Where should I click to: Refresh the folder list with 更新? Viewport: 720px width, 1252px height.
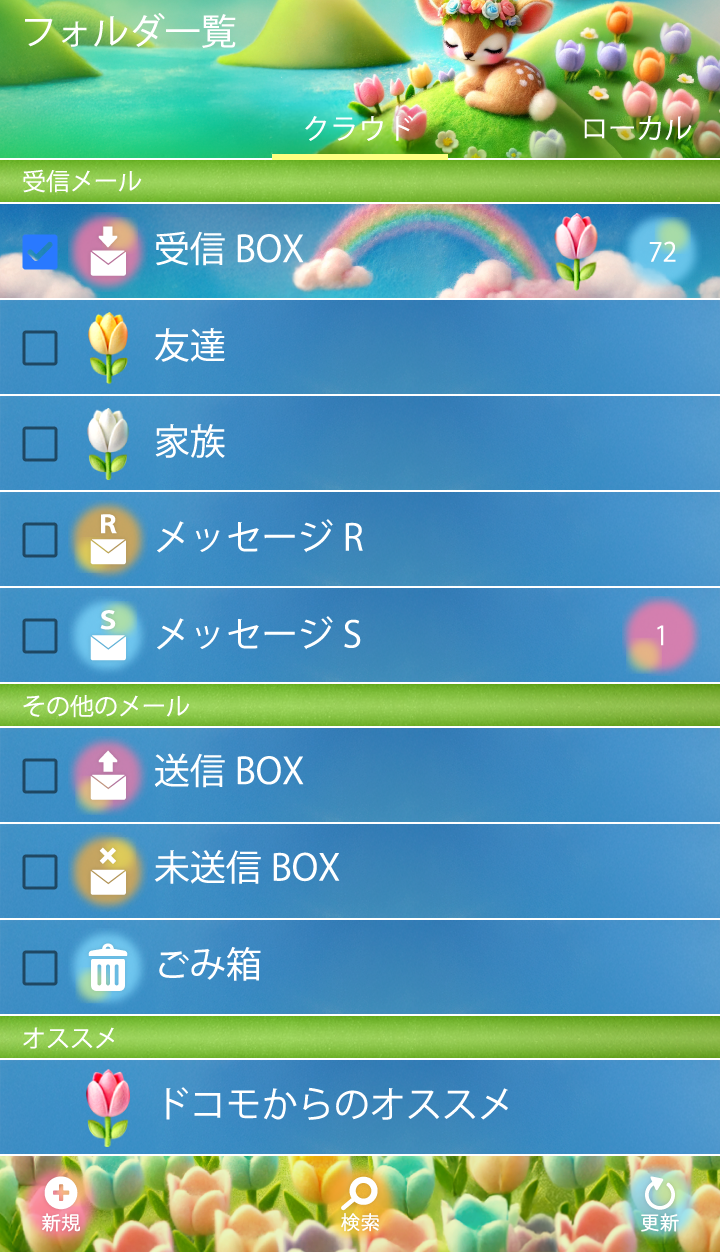tap(659, 1204)
